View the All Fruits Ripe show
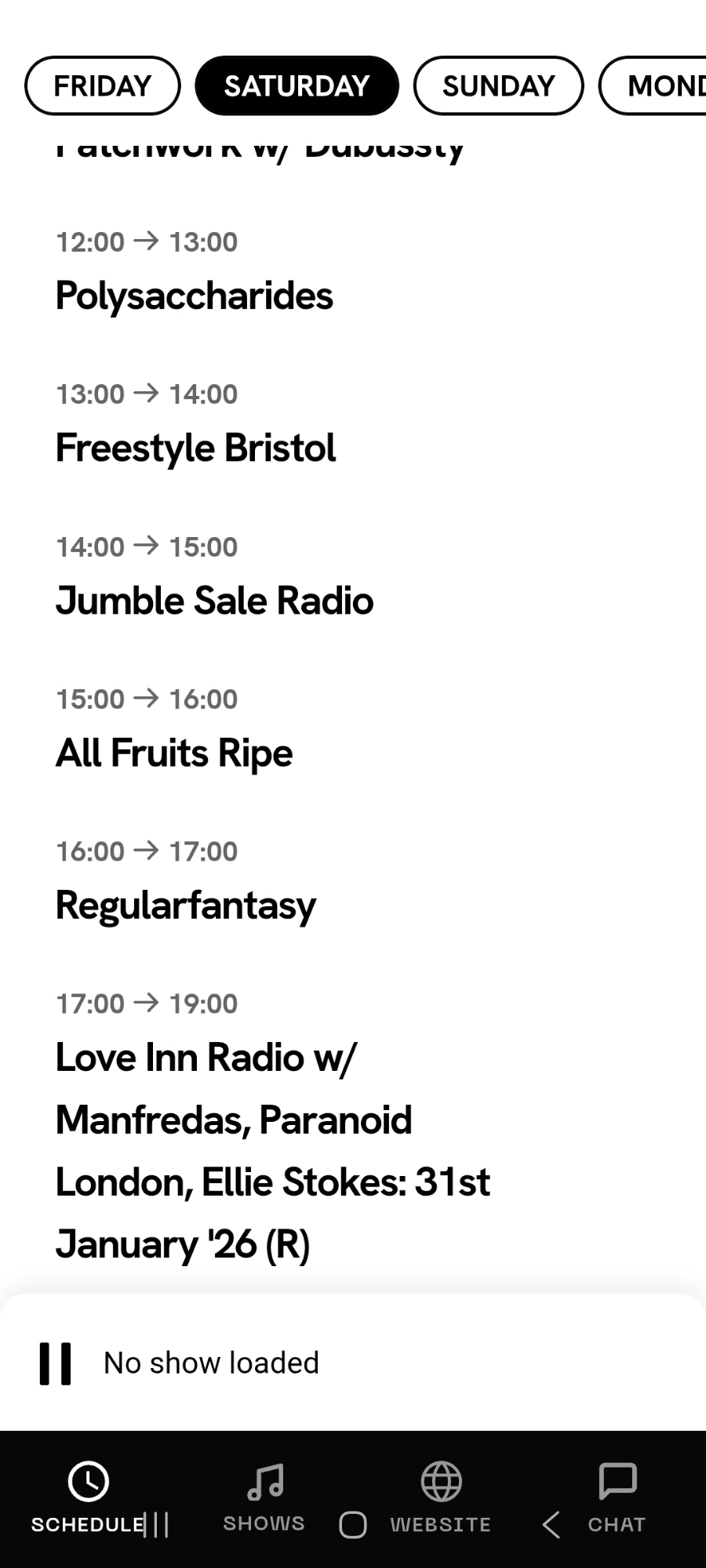706x1568 pixels. click(174, 753)
